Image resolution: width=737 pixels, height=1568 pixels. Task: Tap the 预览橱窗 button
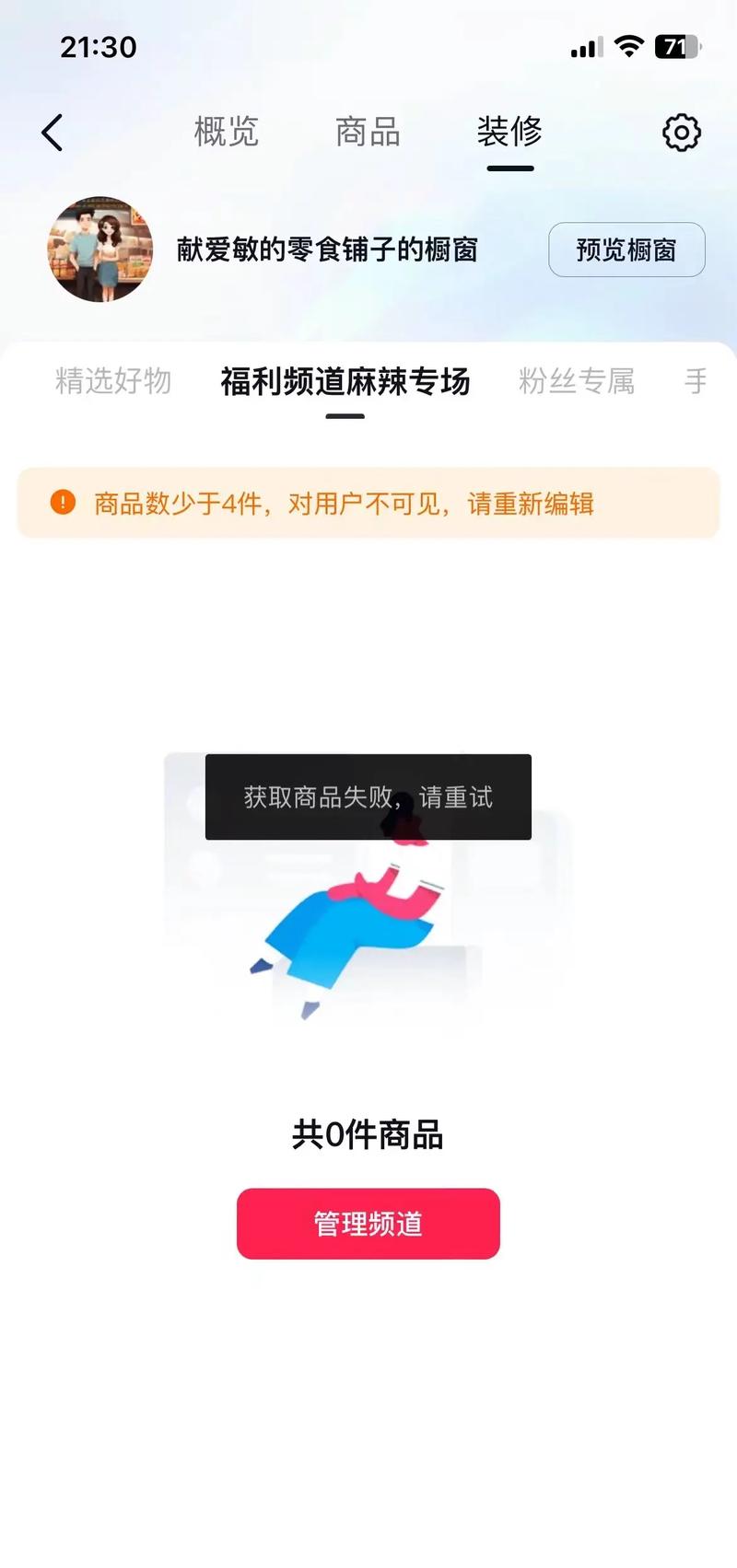pyautogui.click(x=626, y=250)
